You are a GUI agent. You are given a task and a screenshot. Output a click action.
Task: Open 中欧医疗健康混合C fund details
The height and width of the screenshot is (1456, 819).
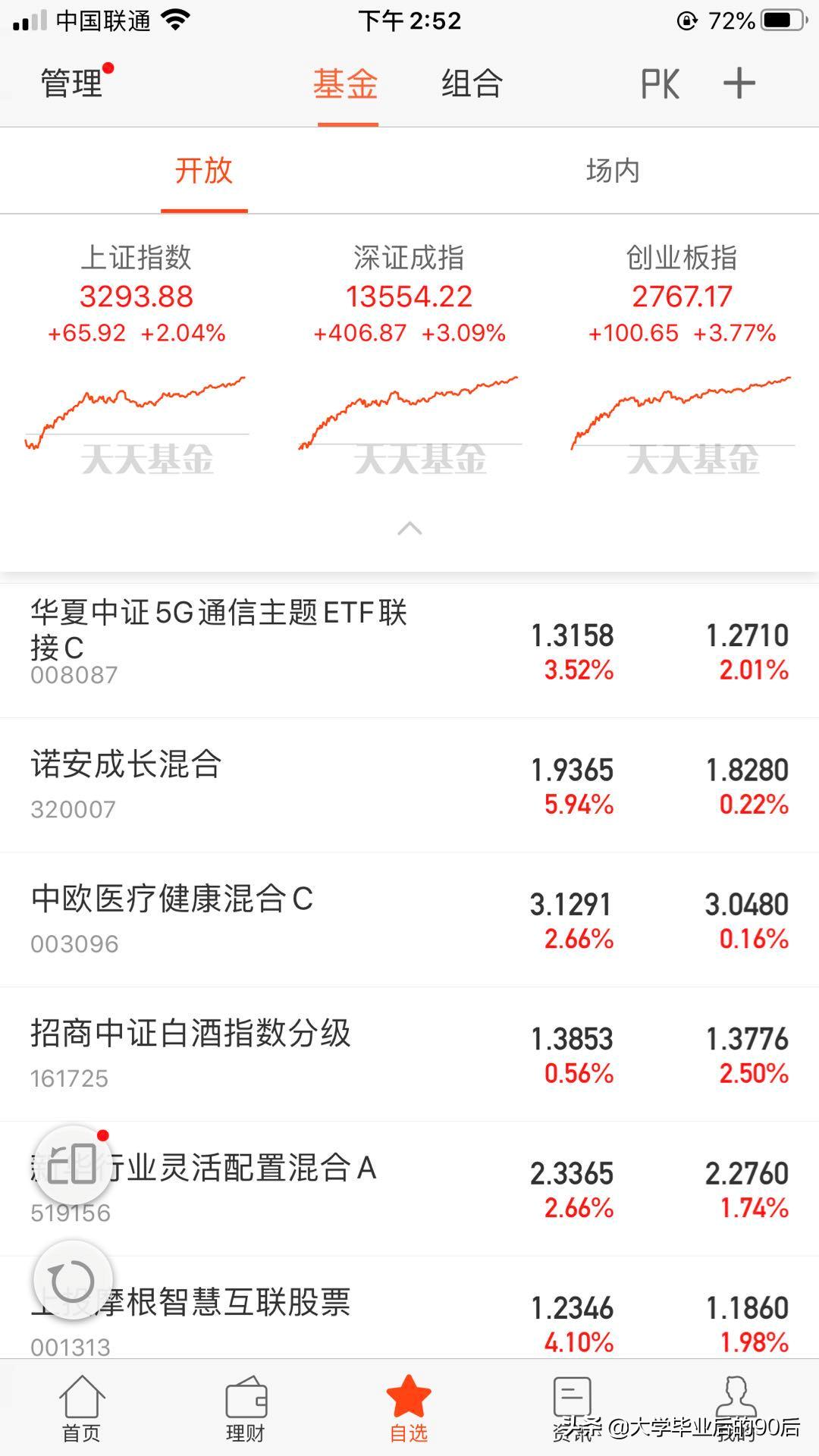409,919
